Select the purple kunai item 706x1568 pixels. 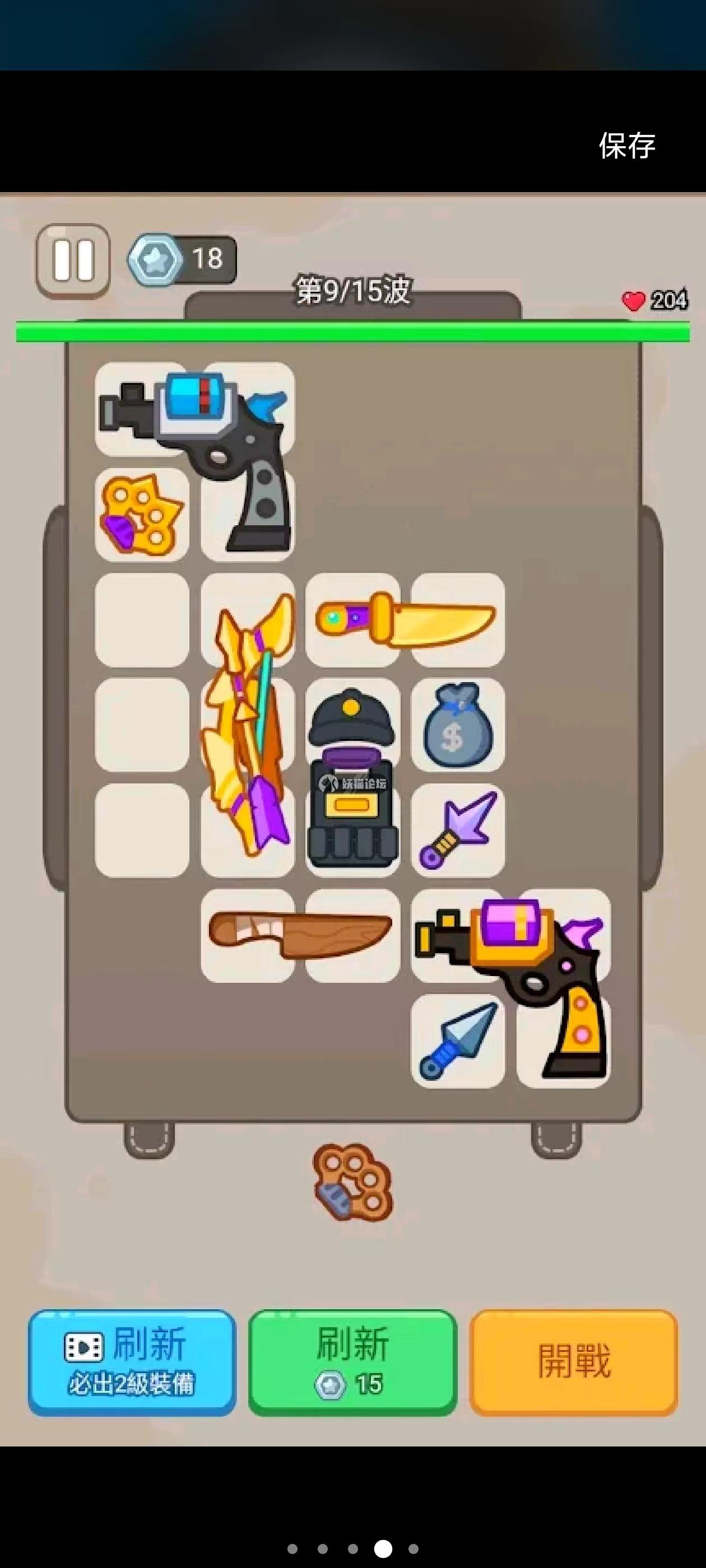[457, 830]
